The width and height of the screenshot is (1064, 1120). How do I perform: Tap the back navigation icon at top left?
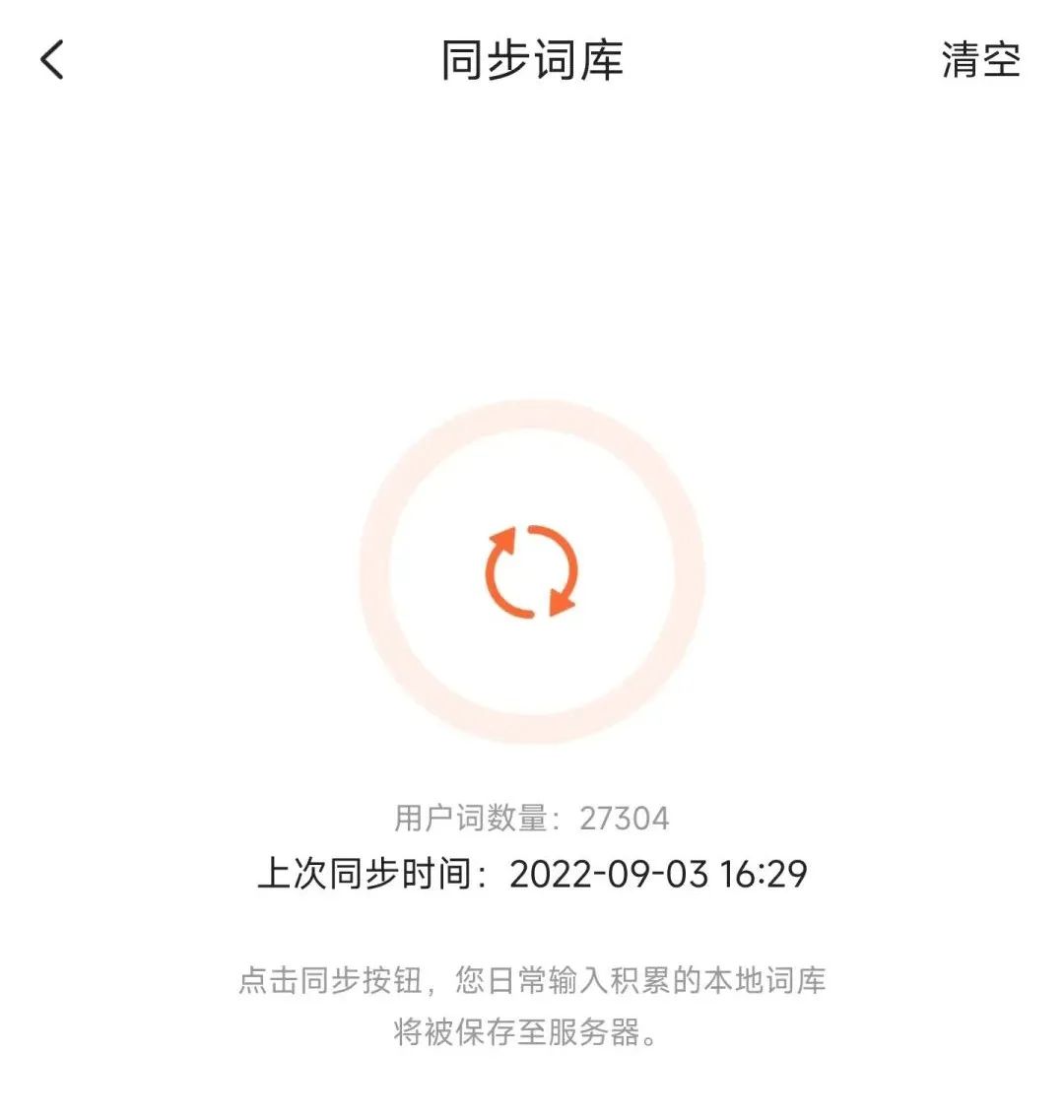[x=49, y=61]
